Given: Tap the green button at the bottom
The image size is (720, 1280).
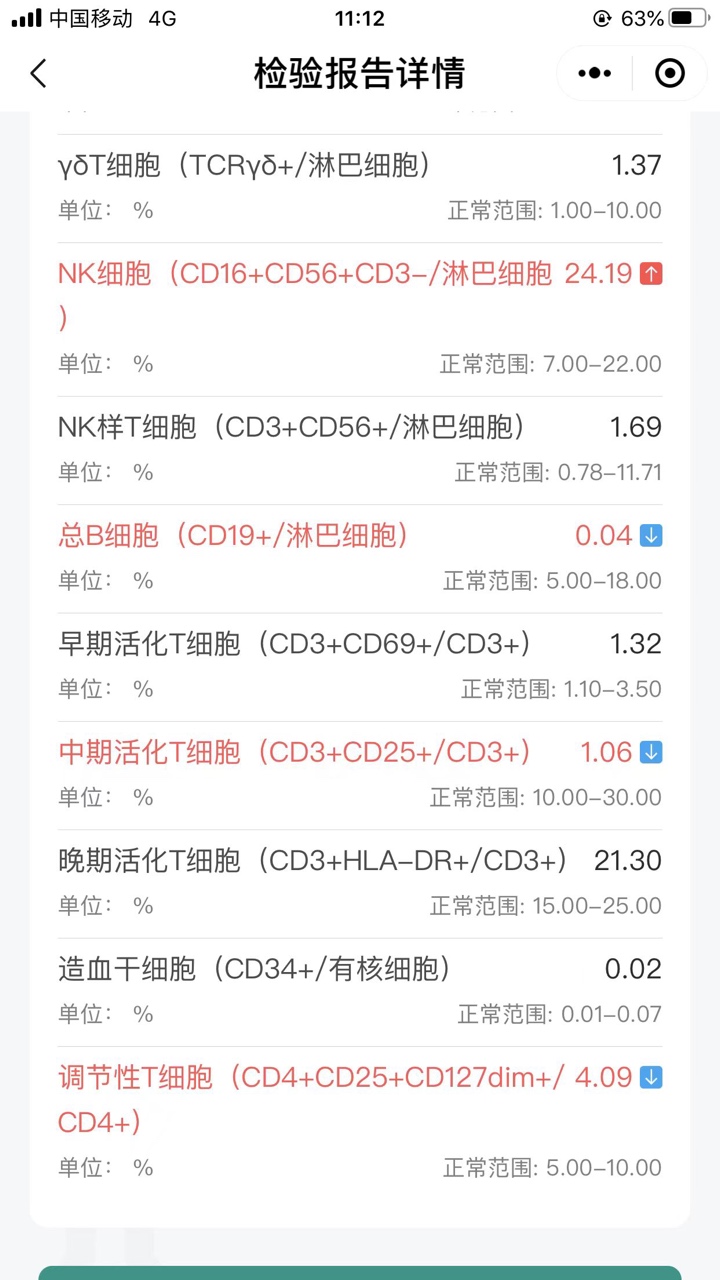Looking at the screenshot, I should coord(360,1272).
